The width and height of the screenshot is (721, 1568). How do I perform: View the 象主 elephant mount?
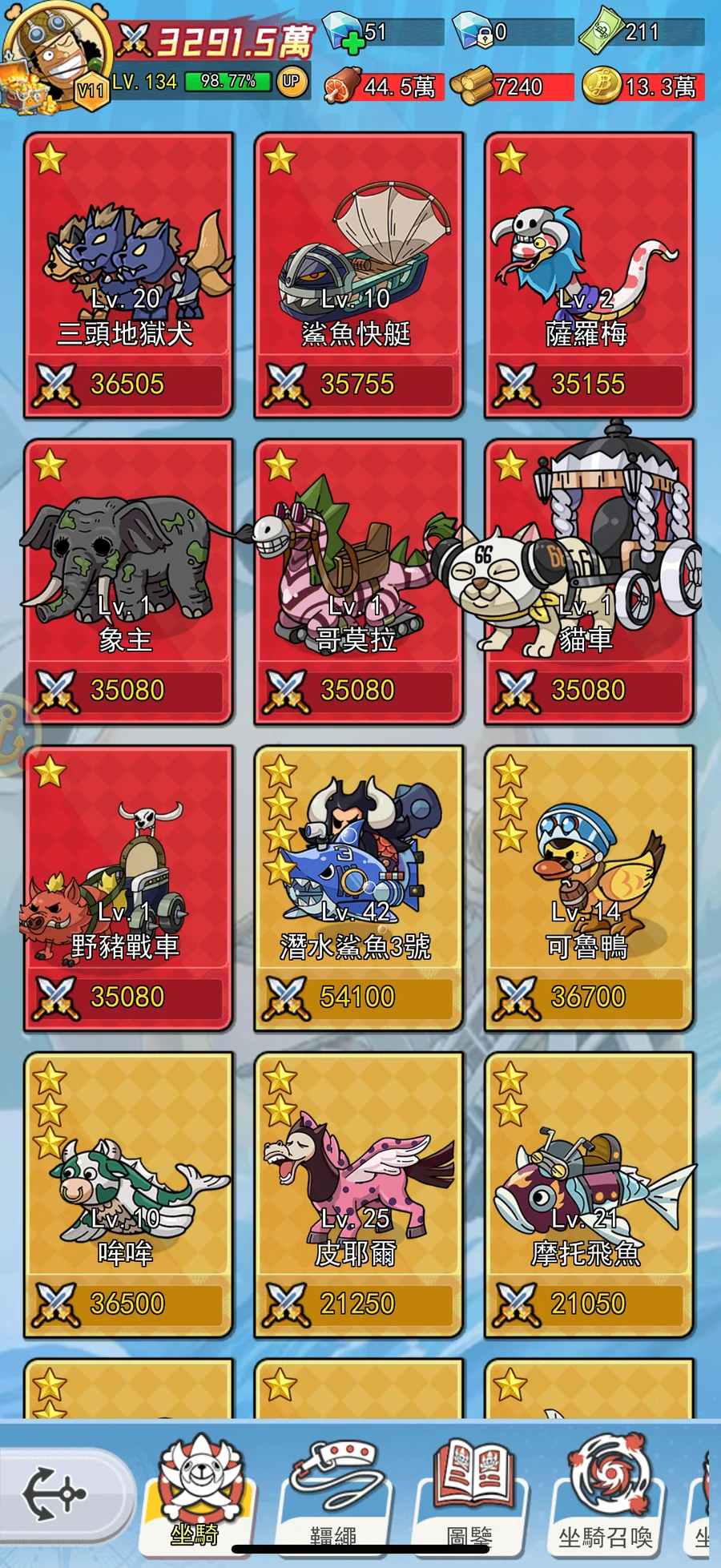click(128, 581)
